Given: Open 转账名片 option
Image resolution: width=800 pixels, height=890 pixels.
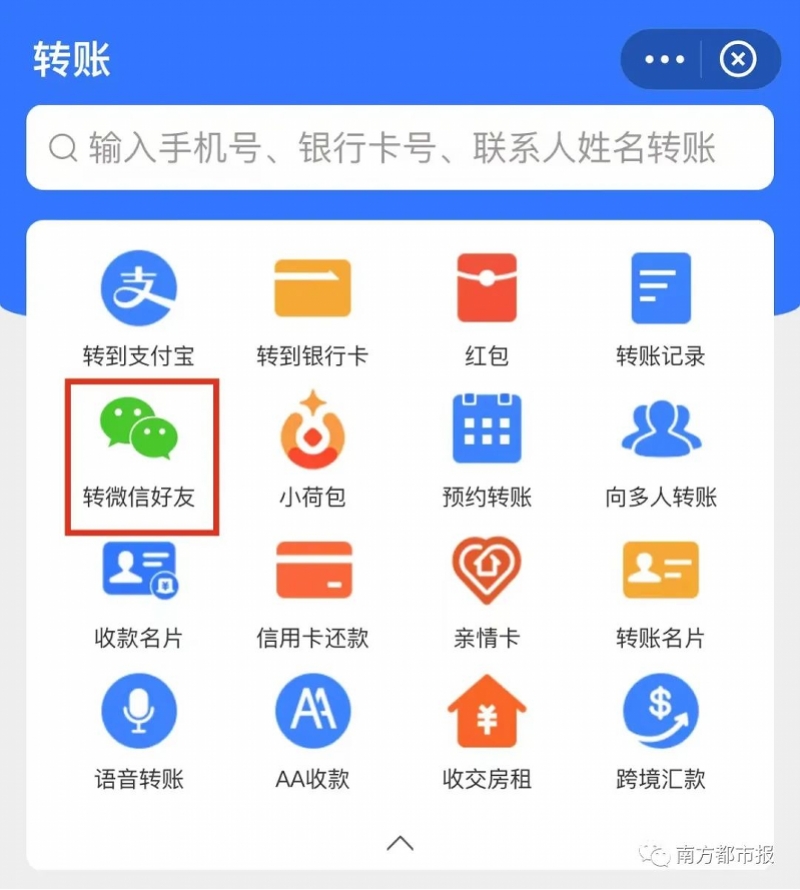Looking at the screenshot, I should [x=660, y=592].
